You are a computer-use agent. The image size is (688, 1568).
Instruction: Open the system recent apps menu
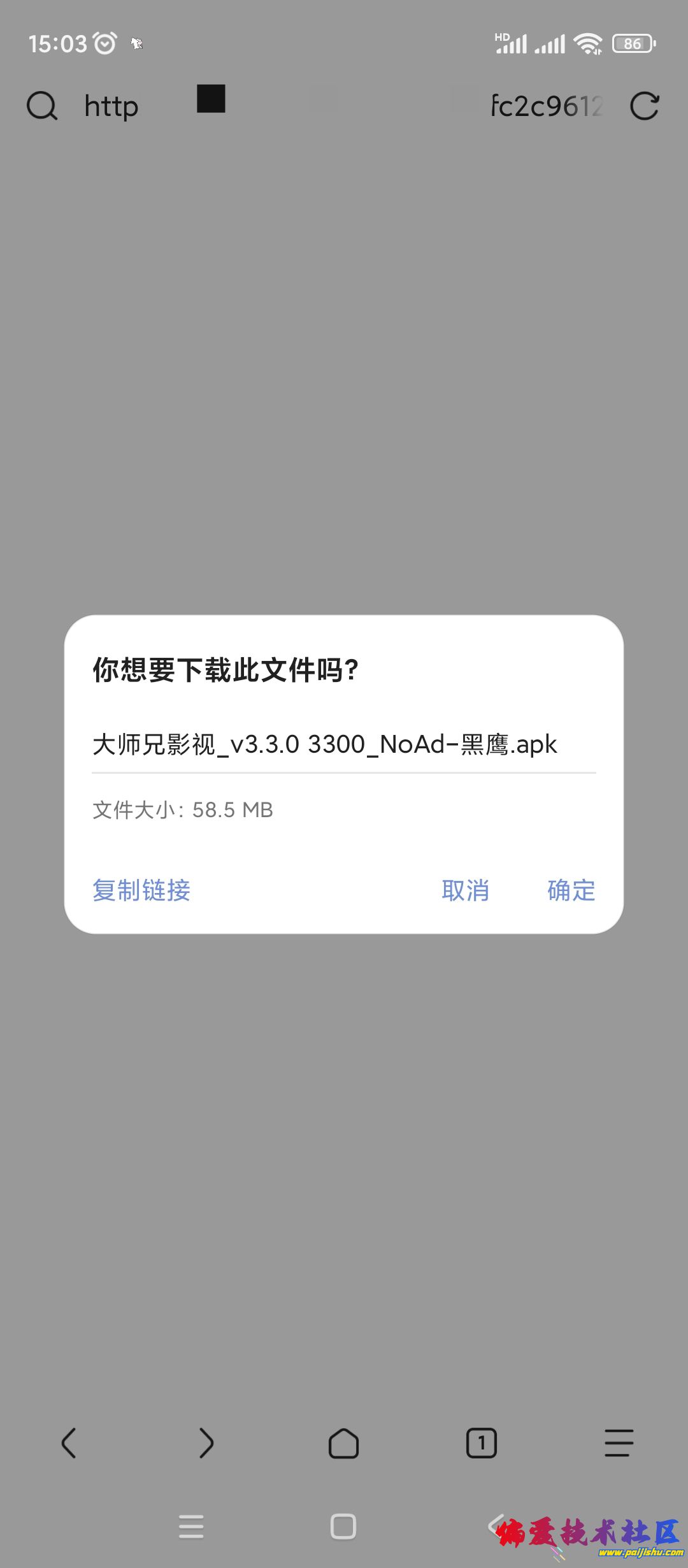click(191, 1527)
